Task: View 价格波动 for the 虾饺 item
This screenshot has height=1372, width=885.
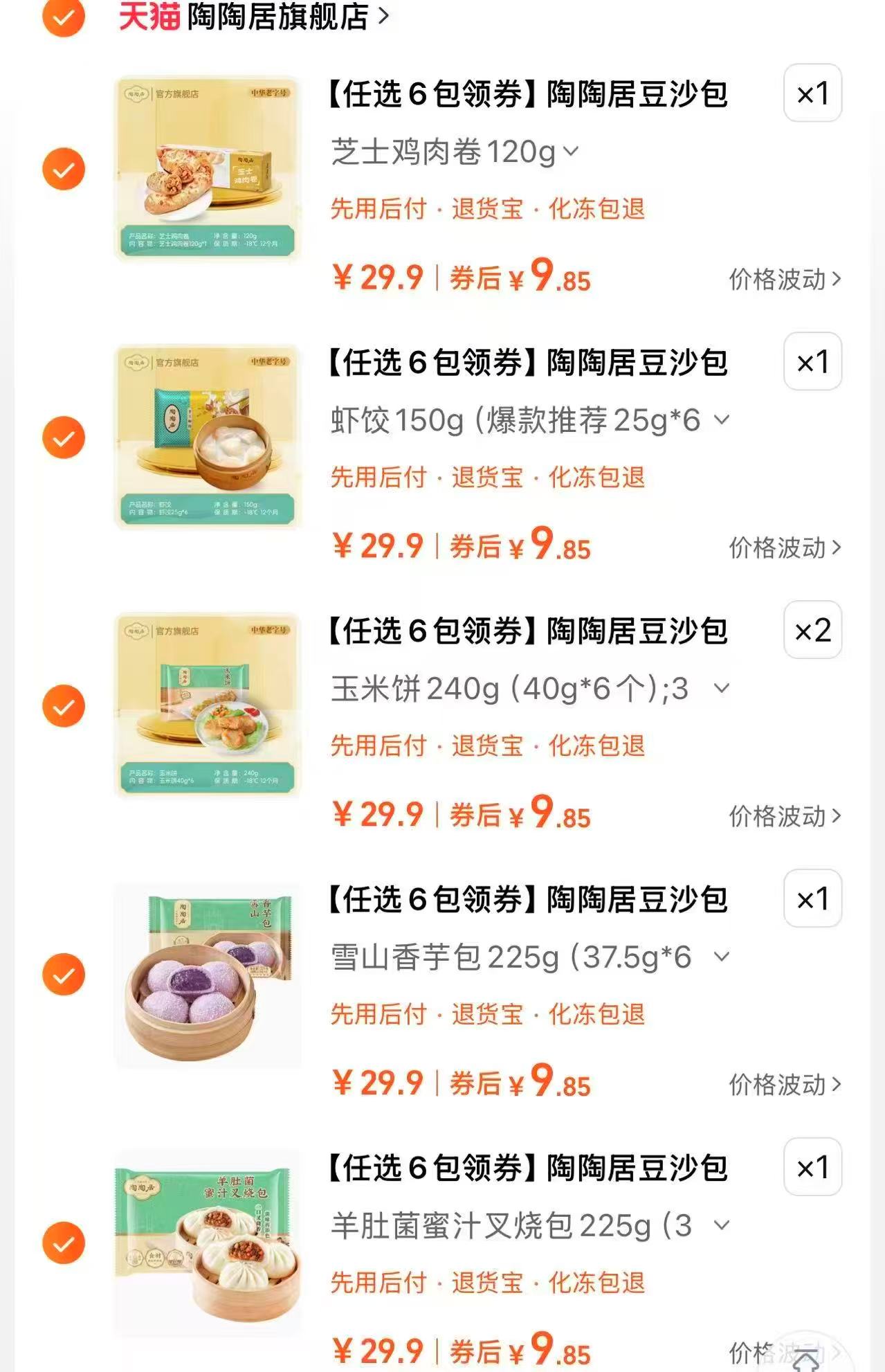Action: (x=785, y=548)
